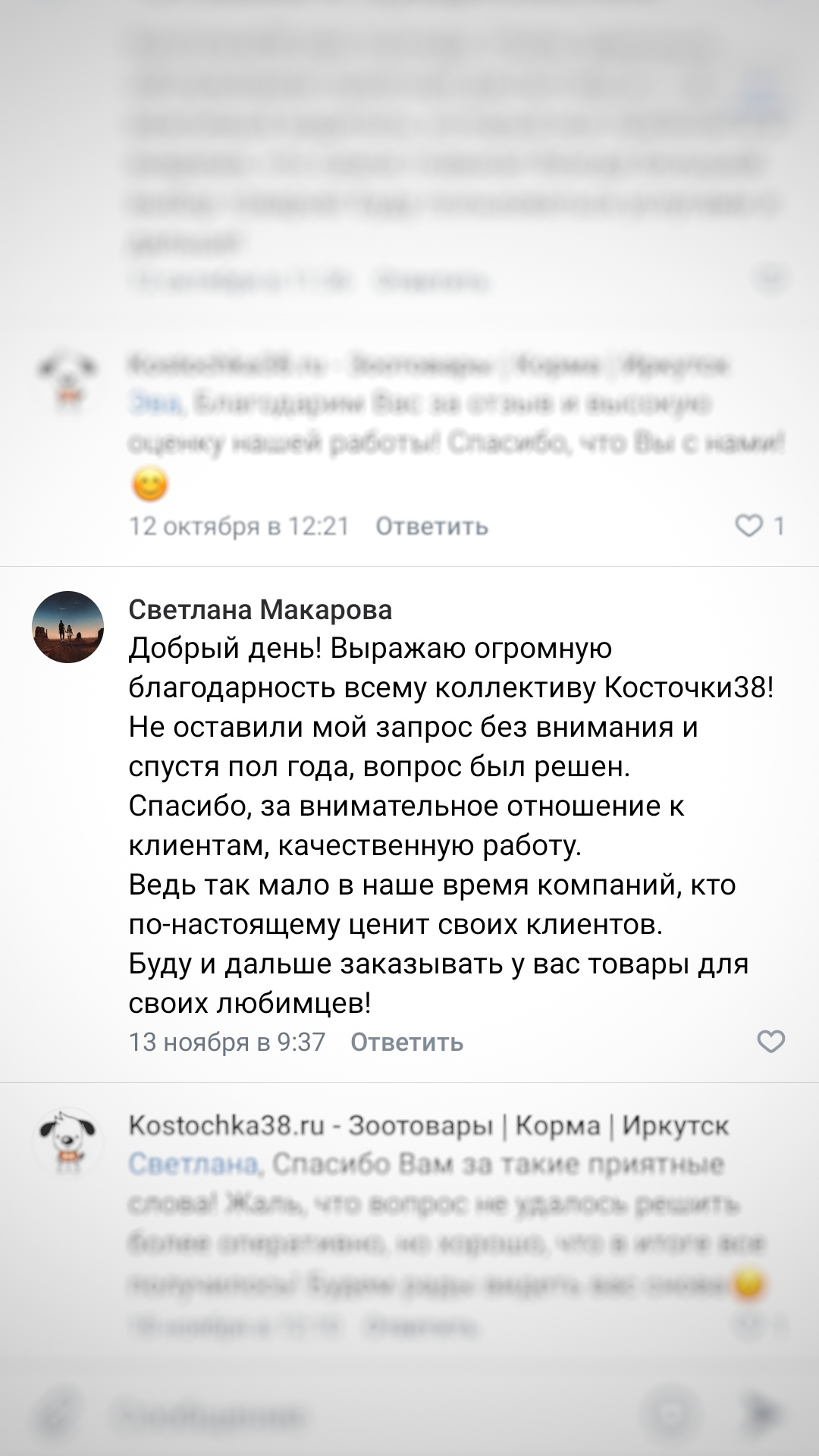Open the Kostochka38.ru dog avatar
Image resolution: width=819 pixels, height=1456 pixels.
(67, 1141)
